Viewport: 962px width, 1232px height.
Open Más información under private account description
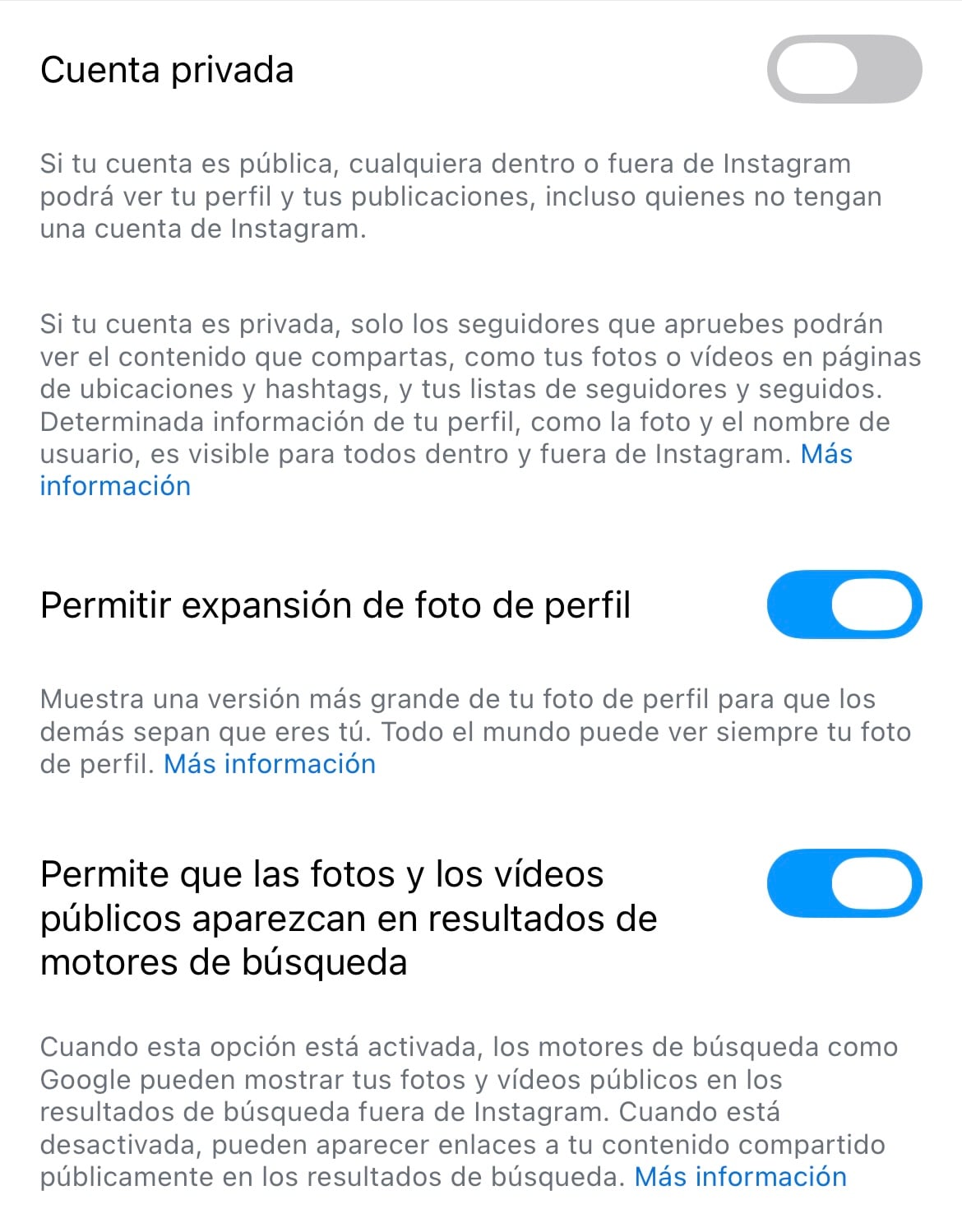pyautogui.click(x=115, y=484)
